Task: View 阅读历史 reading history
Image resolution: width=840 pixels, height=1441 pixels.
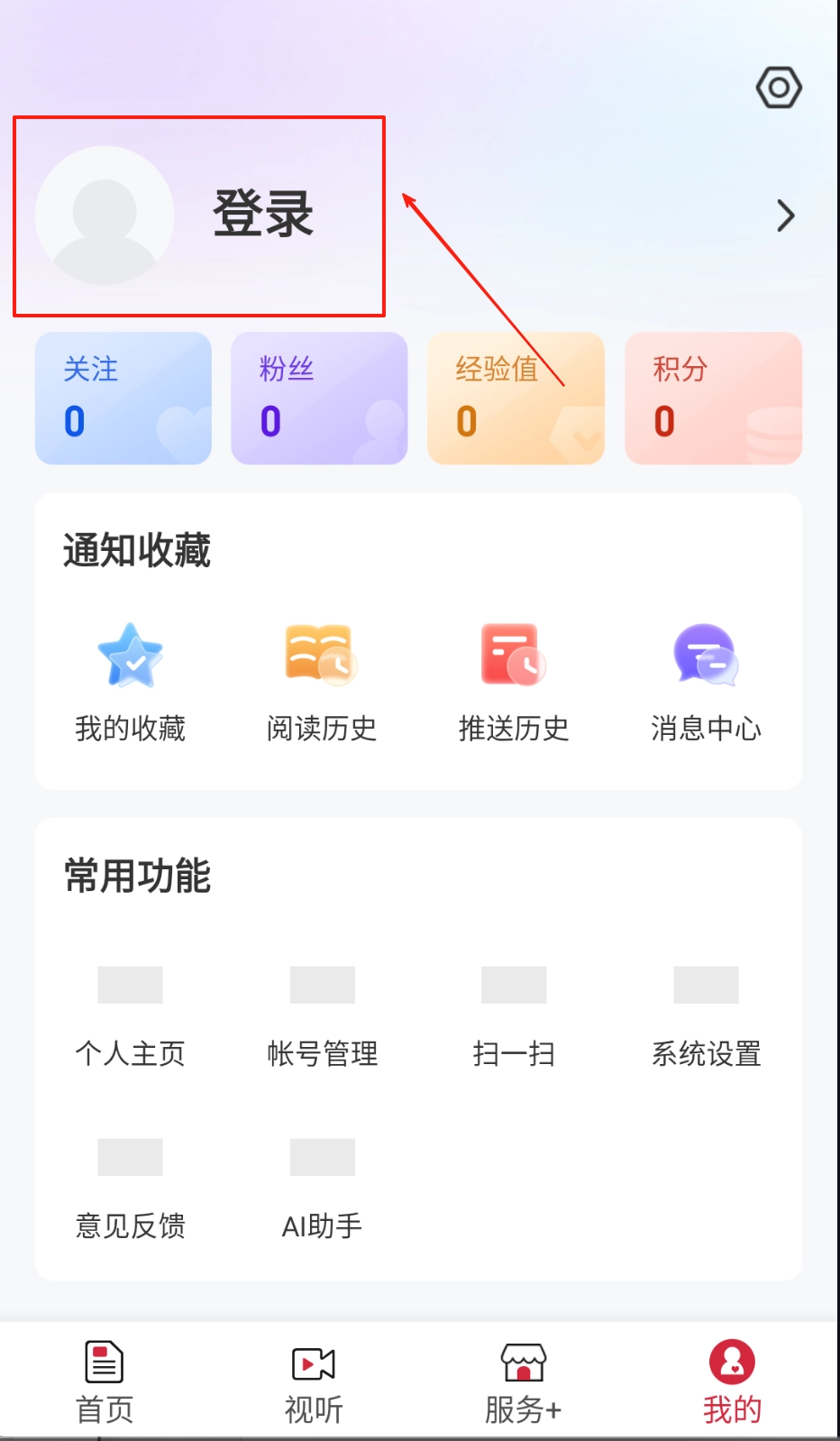Action: pyautogui.click(x=322, y=682)
